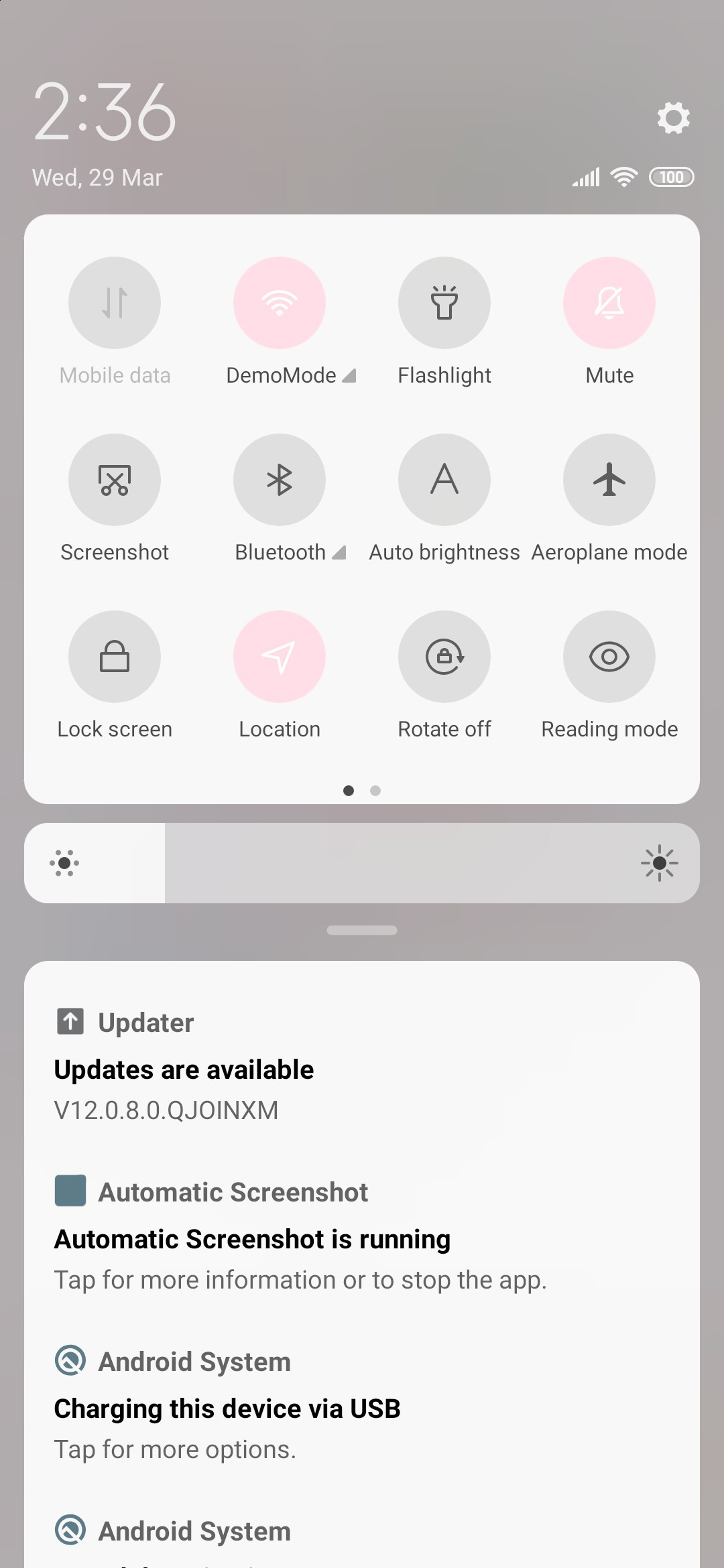
Task: Turn off Location
Action: pos(280,657)
